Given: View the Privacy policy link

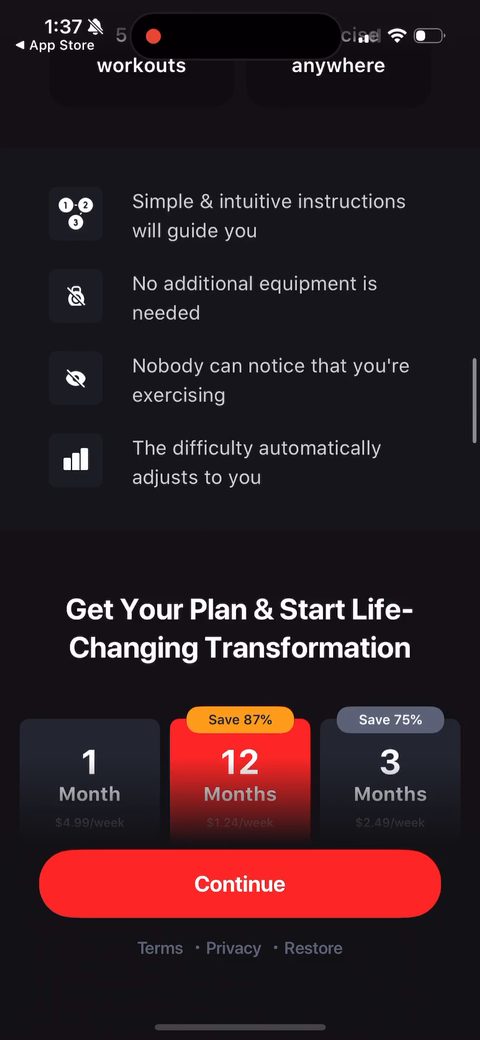Looking at the screenshot, I should [233, 948].
